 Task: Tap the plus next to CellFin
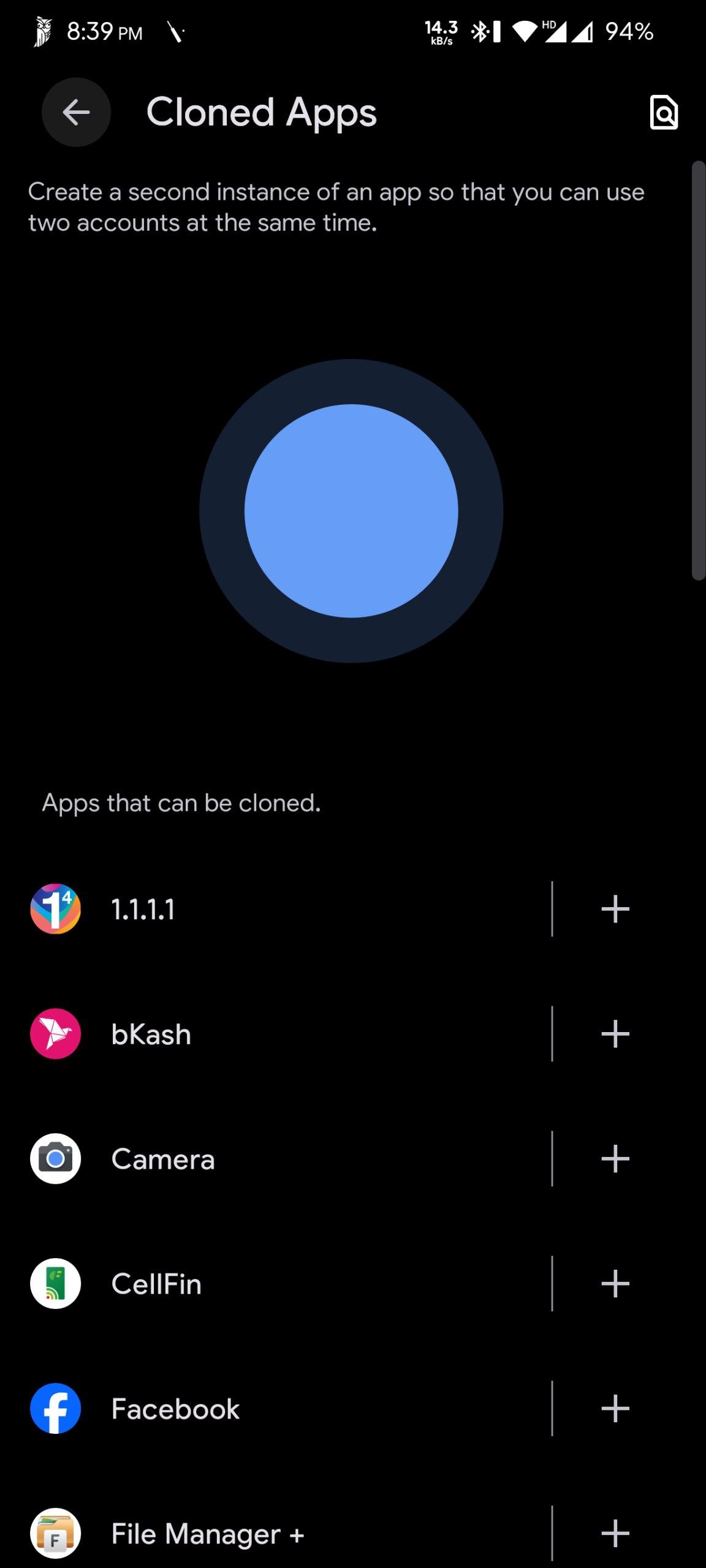point(615,1284)
